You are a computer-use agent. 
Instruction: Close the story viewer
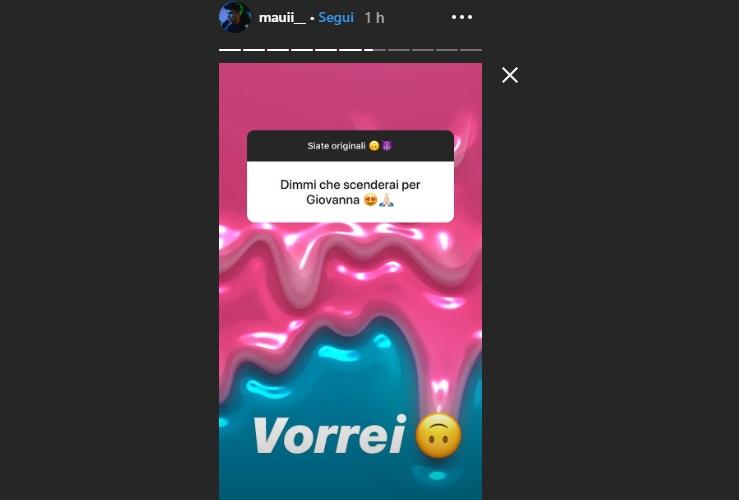tap(510, 75)
